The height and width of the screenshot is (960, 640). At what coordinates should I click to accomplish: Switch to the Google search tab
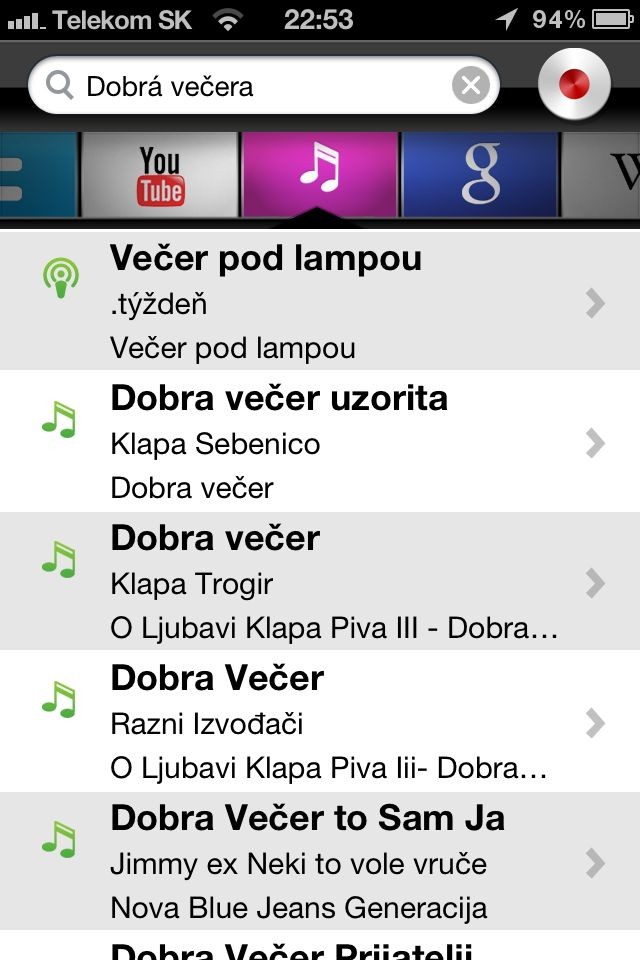(x=480, y=174)
